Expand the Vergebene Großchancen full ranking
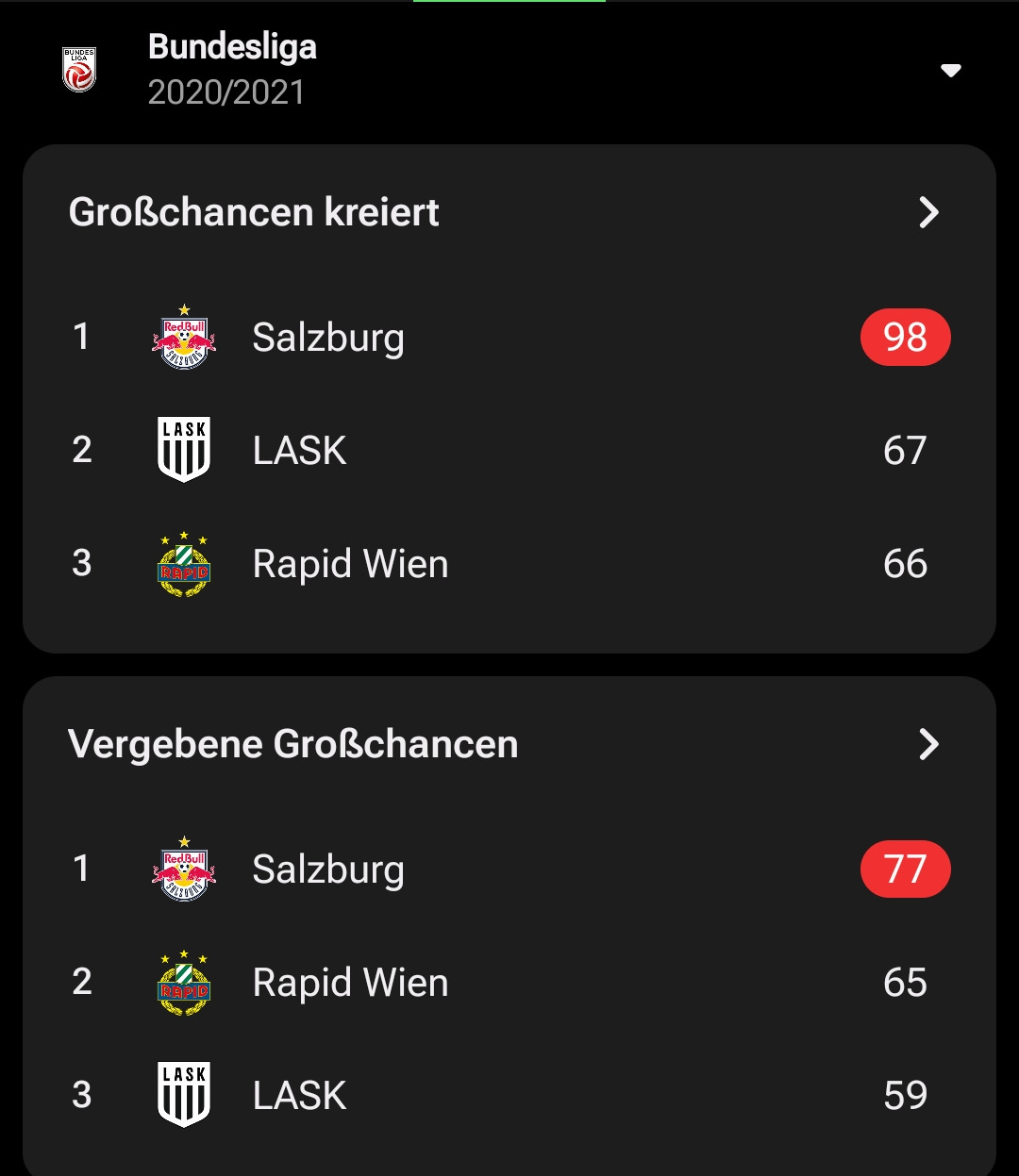 (x=928, y=745)
